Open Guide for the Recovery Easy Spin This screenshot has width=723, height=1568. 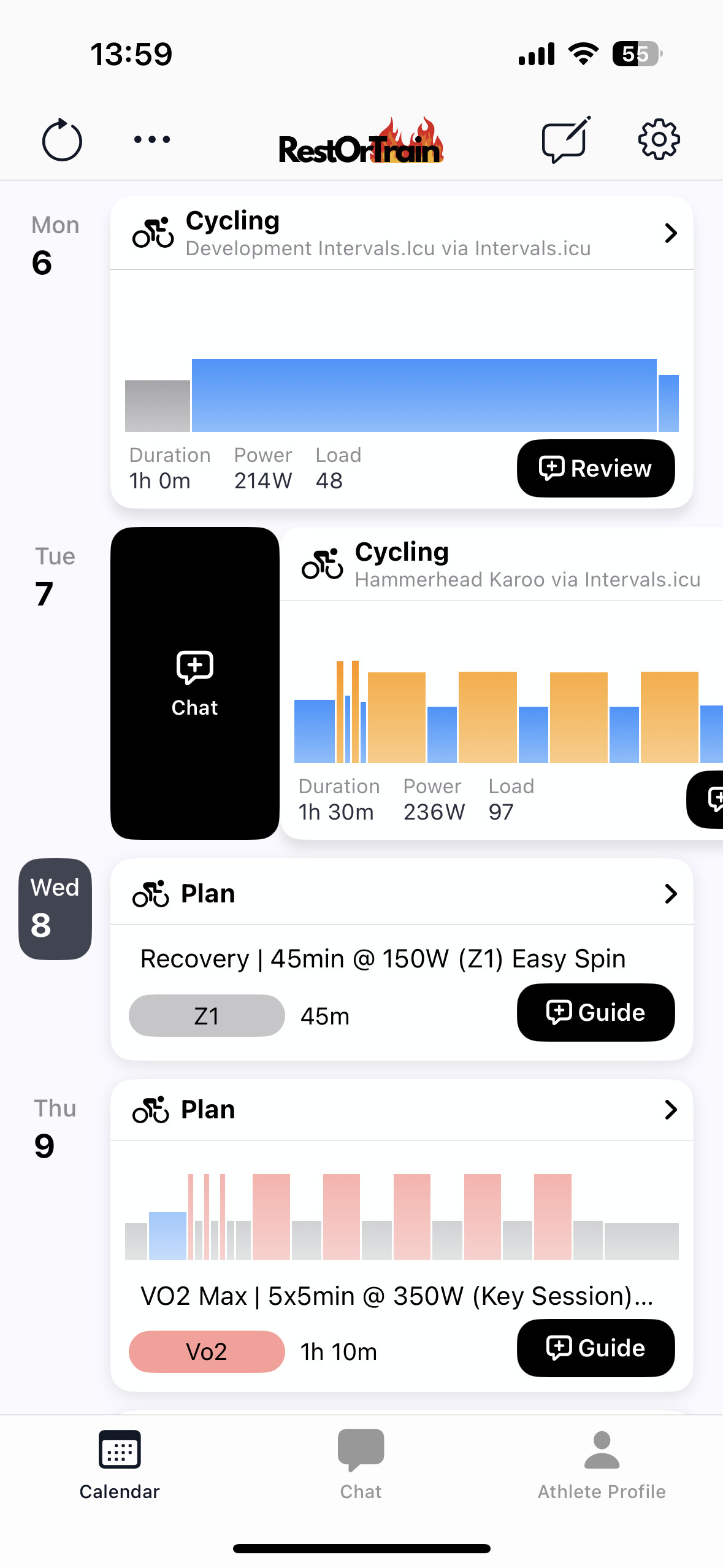click(x=595, y=1012)
